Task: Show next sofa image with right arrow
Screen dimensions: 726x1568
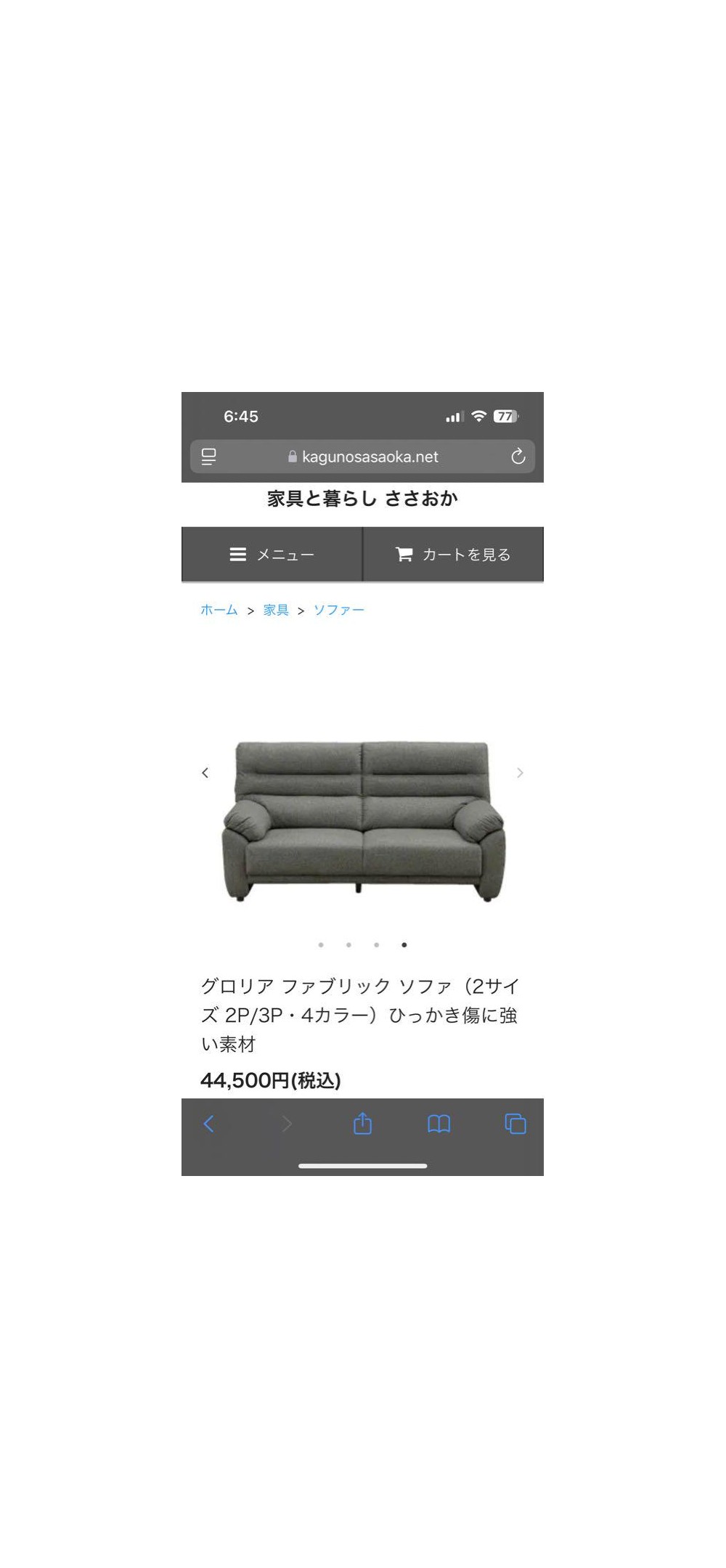Action: pyautogui.click(x=520, y=772)
